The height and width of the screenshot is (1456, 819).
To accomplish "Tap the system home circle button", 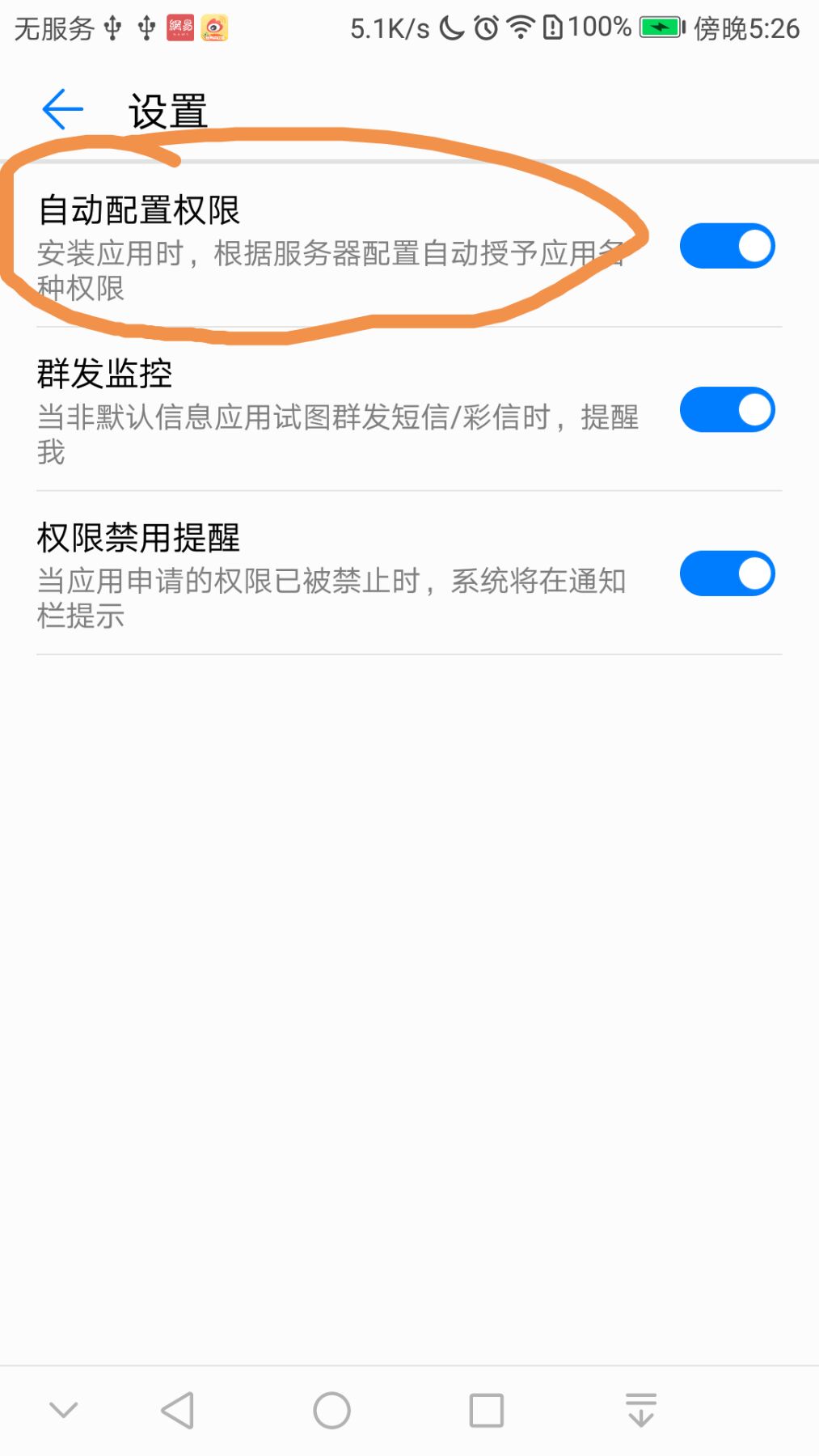I will (331, 1411).
